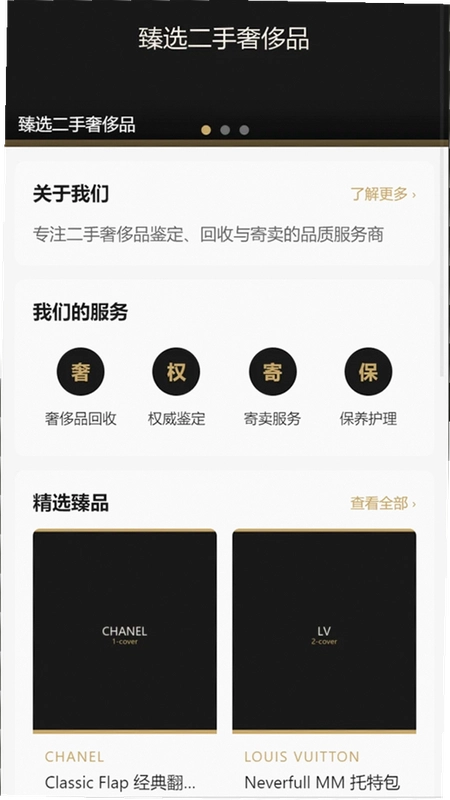Select the 奢侈品回收 service

[x=81, y=388]
